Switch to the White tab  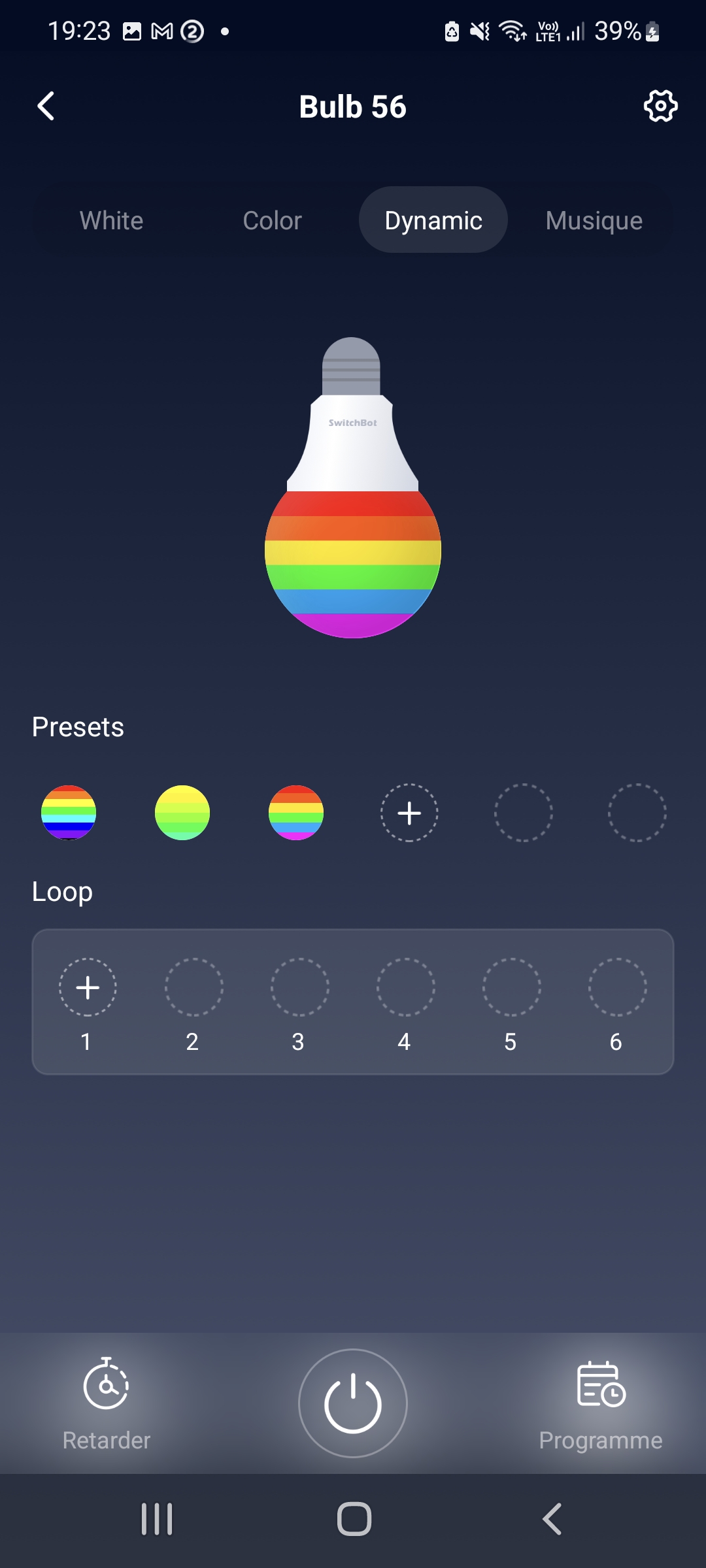(111, 221)
